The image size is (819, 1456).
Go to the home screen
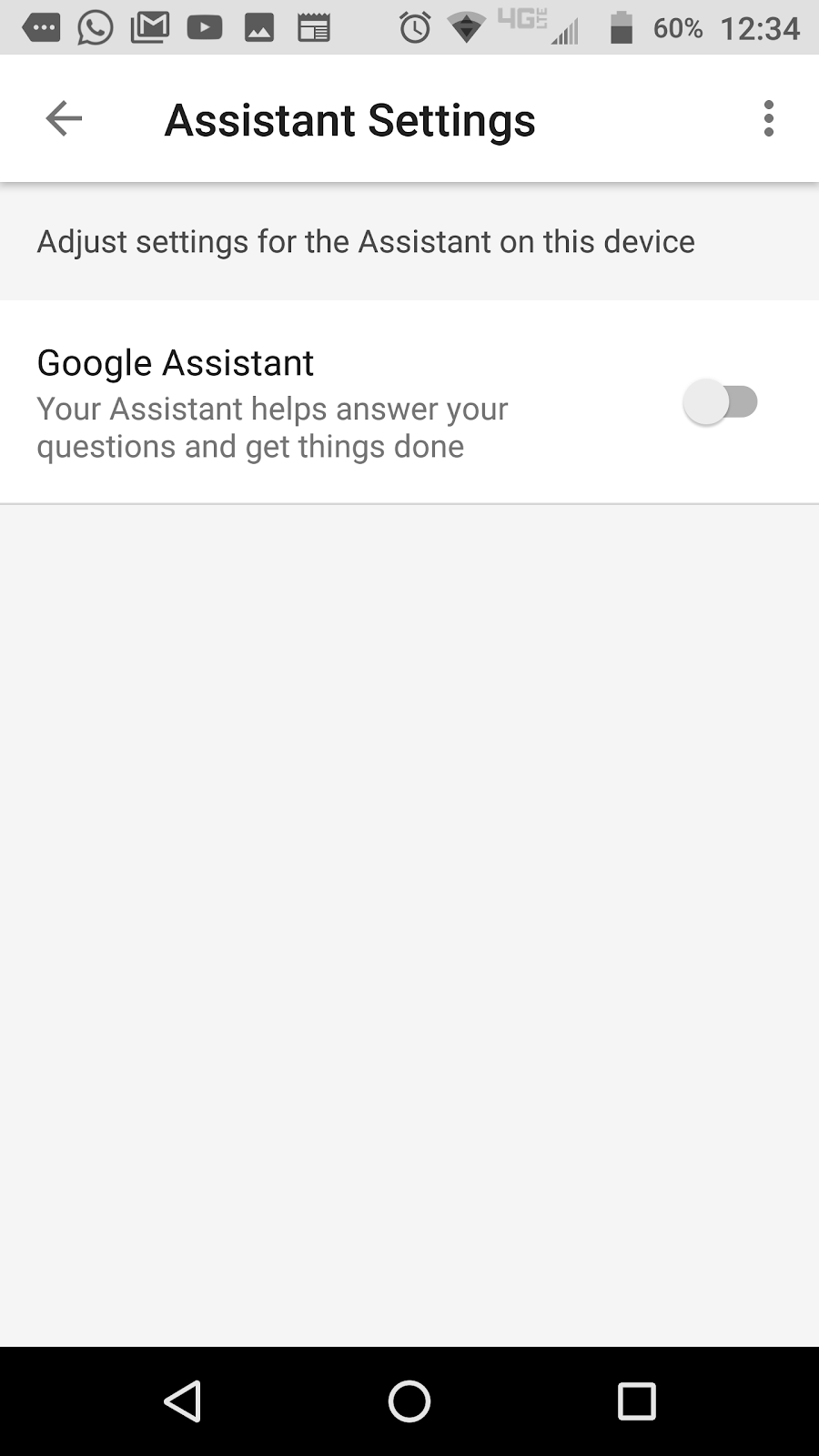(409, 1401)
